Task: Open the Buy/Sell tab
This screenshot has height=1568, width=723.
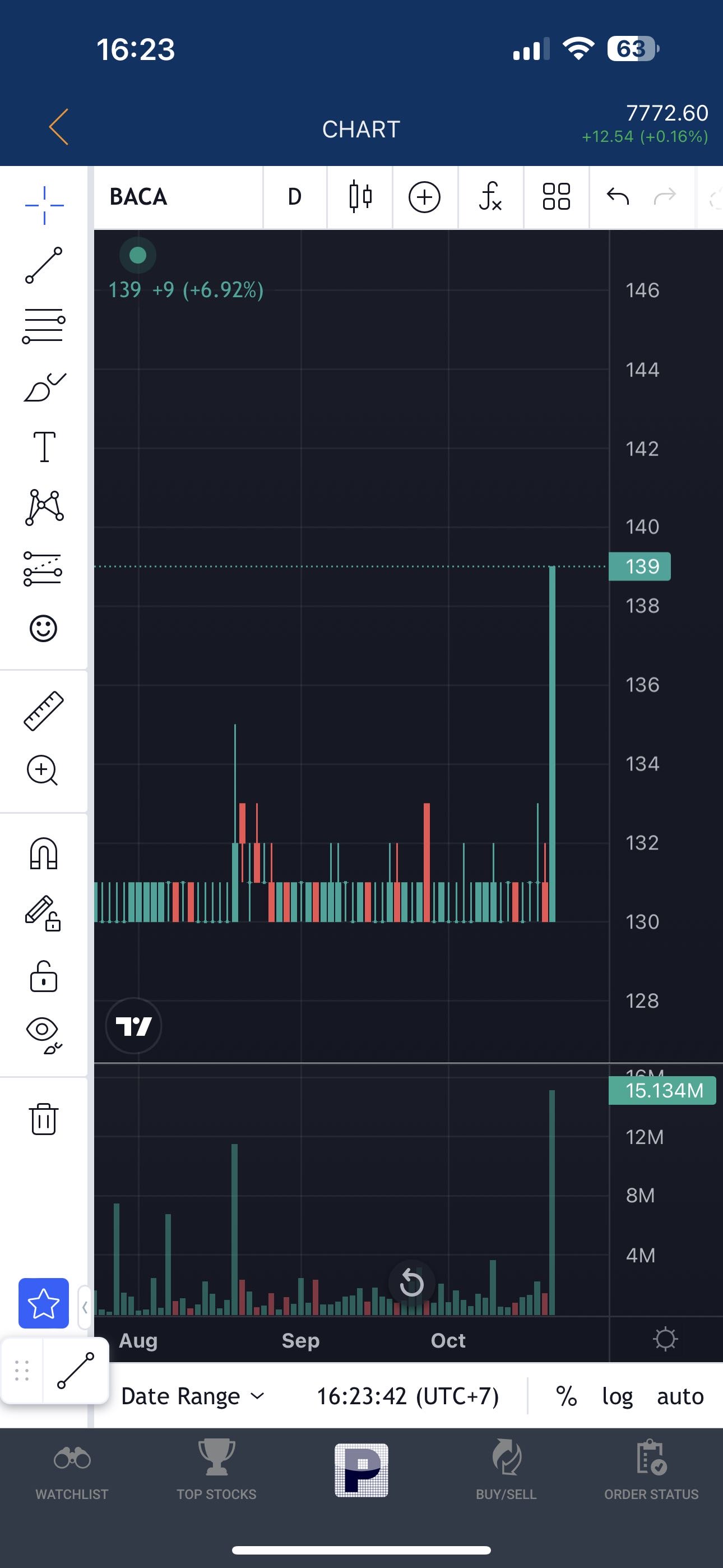Action: coord(506,1470)
